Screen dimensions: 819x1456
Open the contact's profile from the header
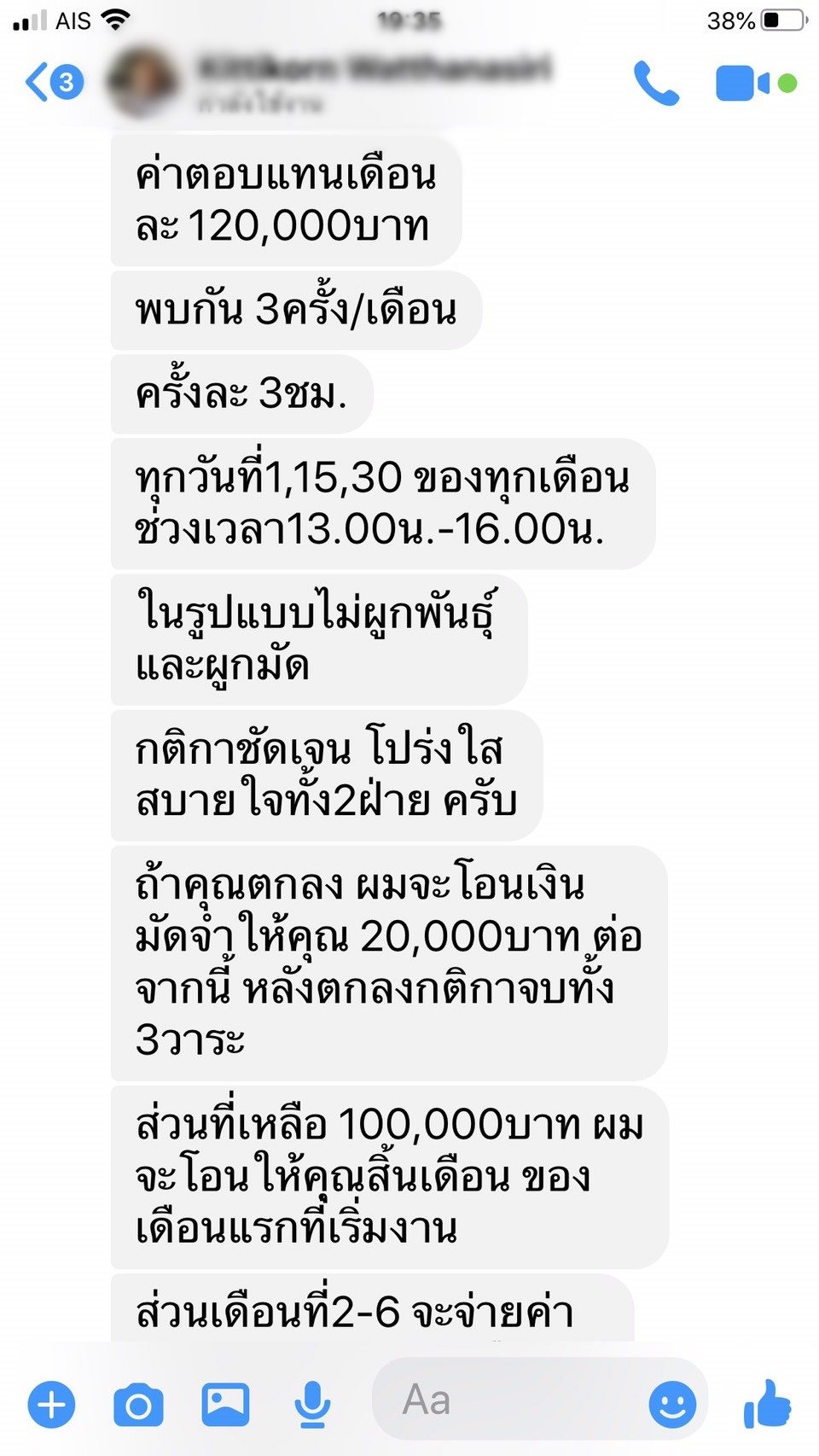[x=333, y=83]
